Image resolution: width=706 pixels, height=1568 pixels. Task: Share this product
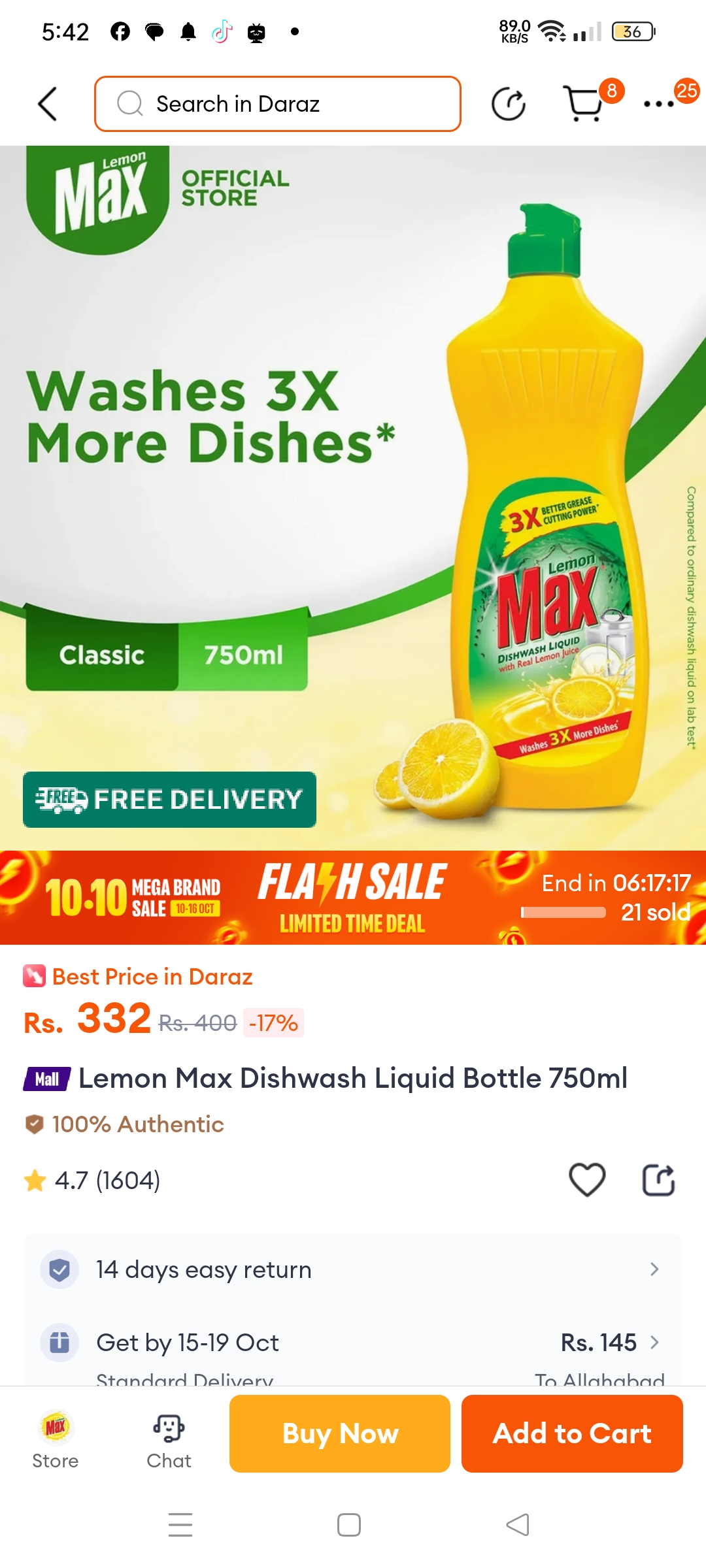(x=658, y=1180)
